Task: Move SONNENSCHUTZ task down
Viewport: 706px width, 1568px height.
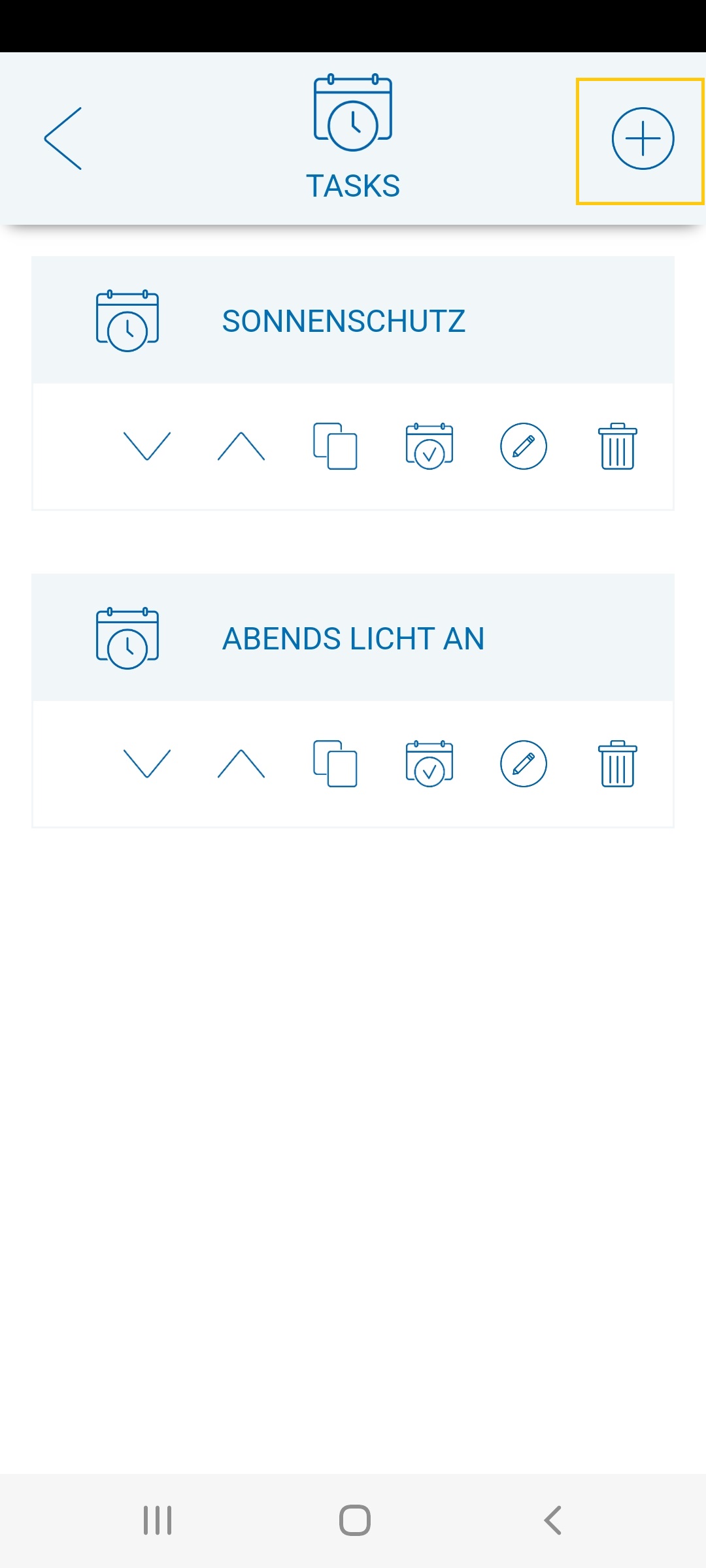Action: pos(147,446)
